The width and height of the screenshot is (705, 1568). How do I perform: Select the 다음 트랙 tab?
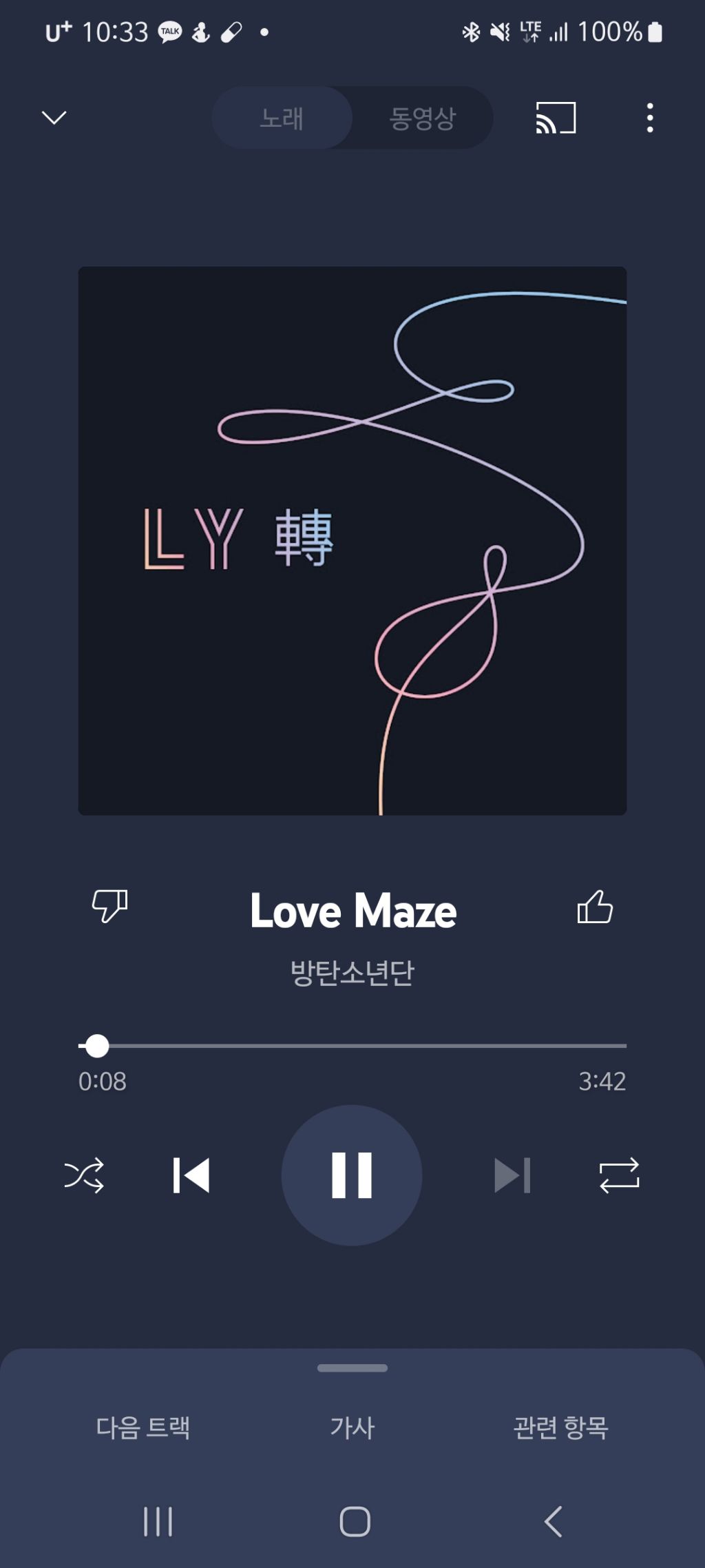click(x=145, y=1427)
